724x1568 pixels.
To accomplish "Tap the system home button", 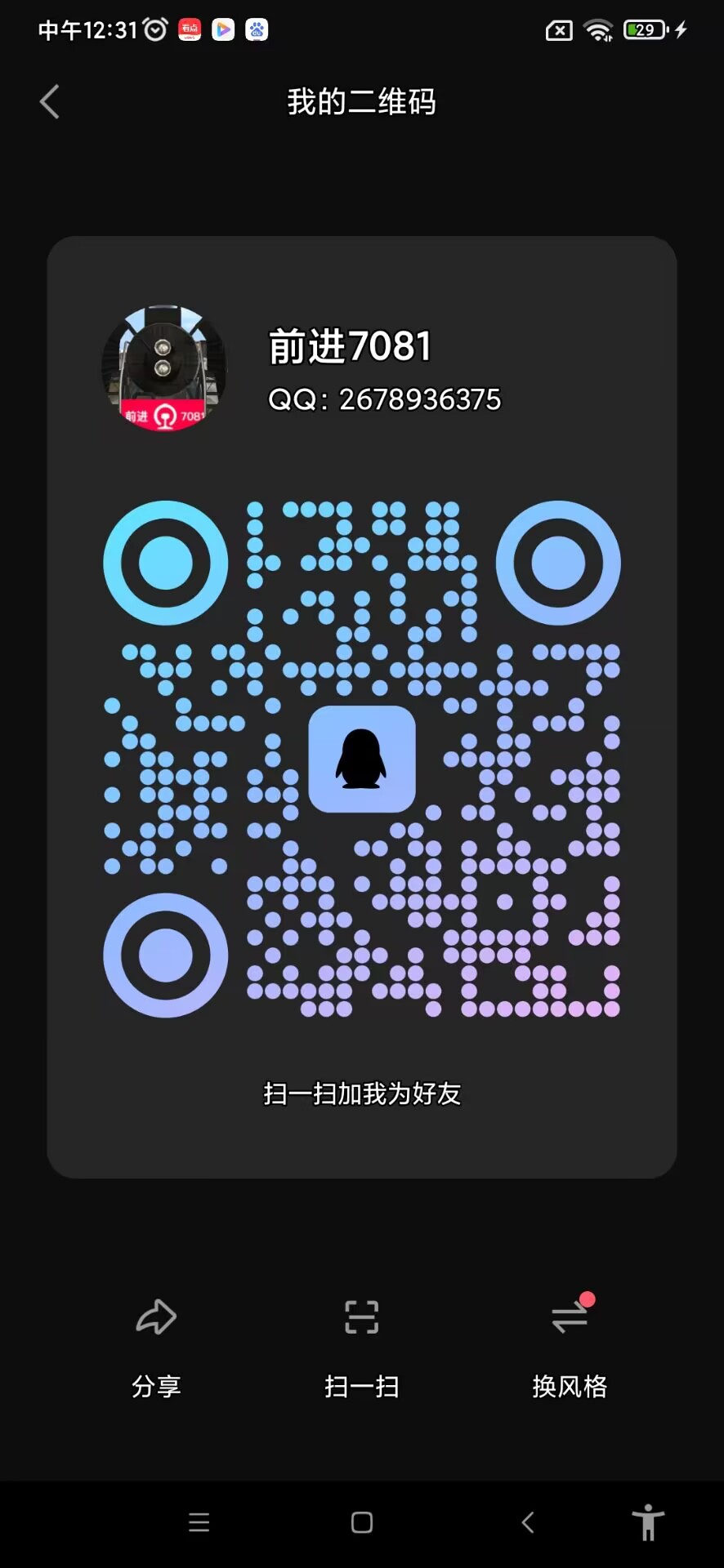I will 362,1522.
